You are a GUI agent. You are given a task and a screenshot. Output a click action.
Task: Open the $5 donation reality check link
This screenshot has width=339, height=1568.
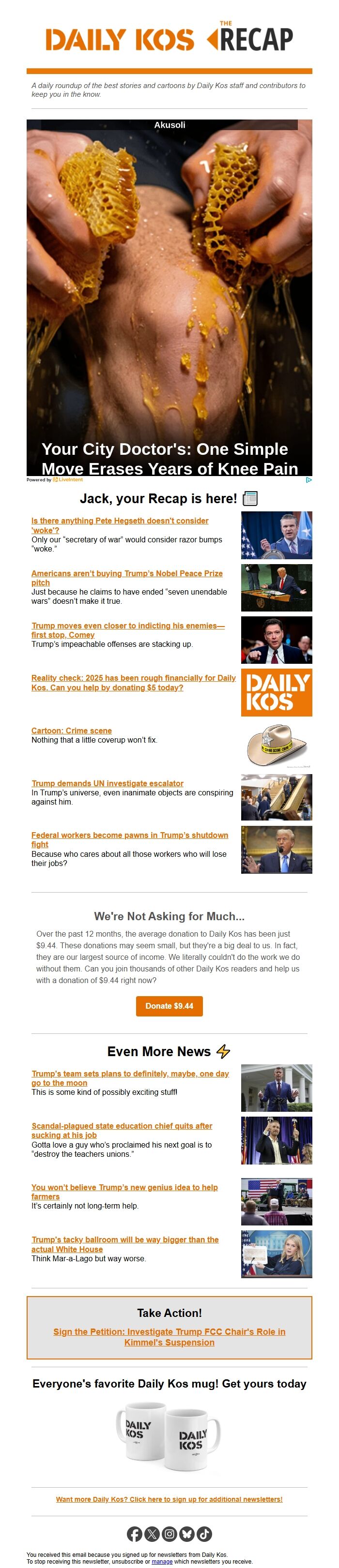[x=133, y=678]
